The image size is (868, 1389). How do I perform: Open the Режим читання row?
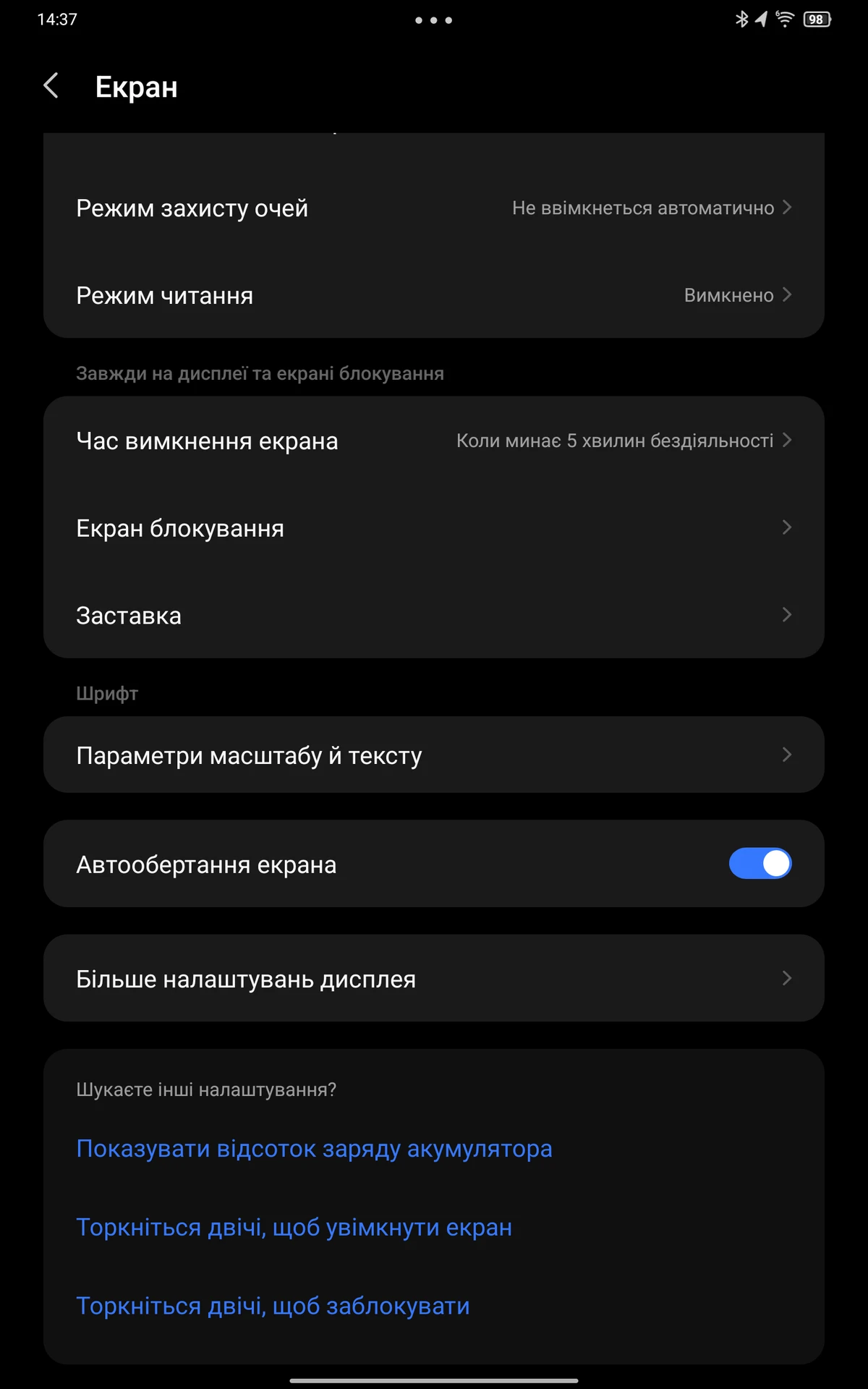click(x=434, y=295)
